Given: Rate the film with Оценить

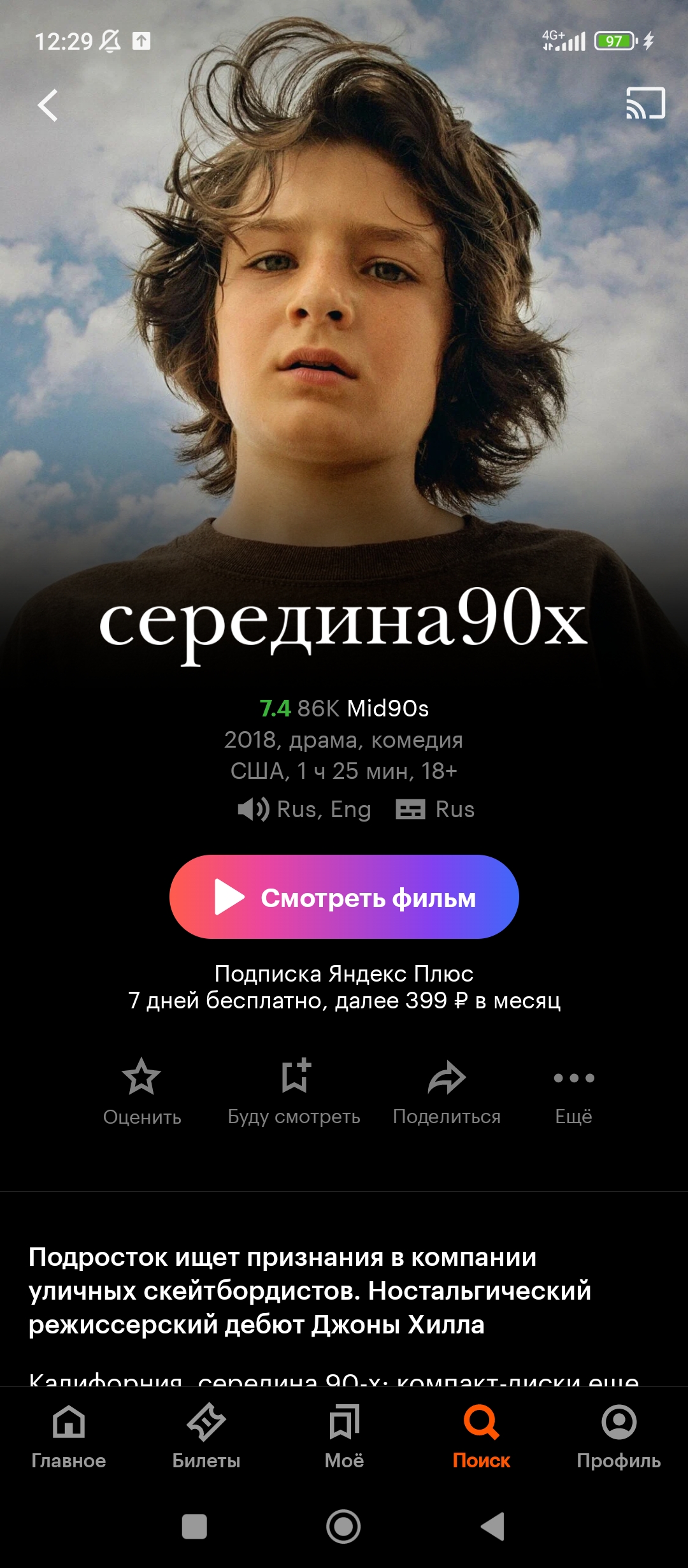Looking at the screenshot, I should [x=141, y=1091].
